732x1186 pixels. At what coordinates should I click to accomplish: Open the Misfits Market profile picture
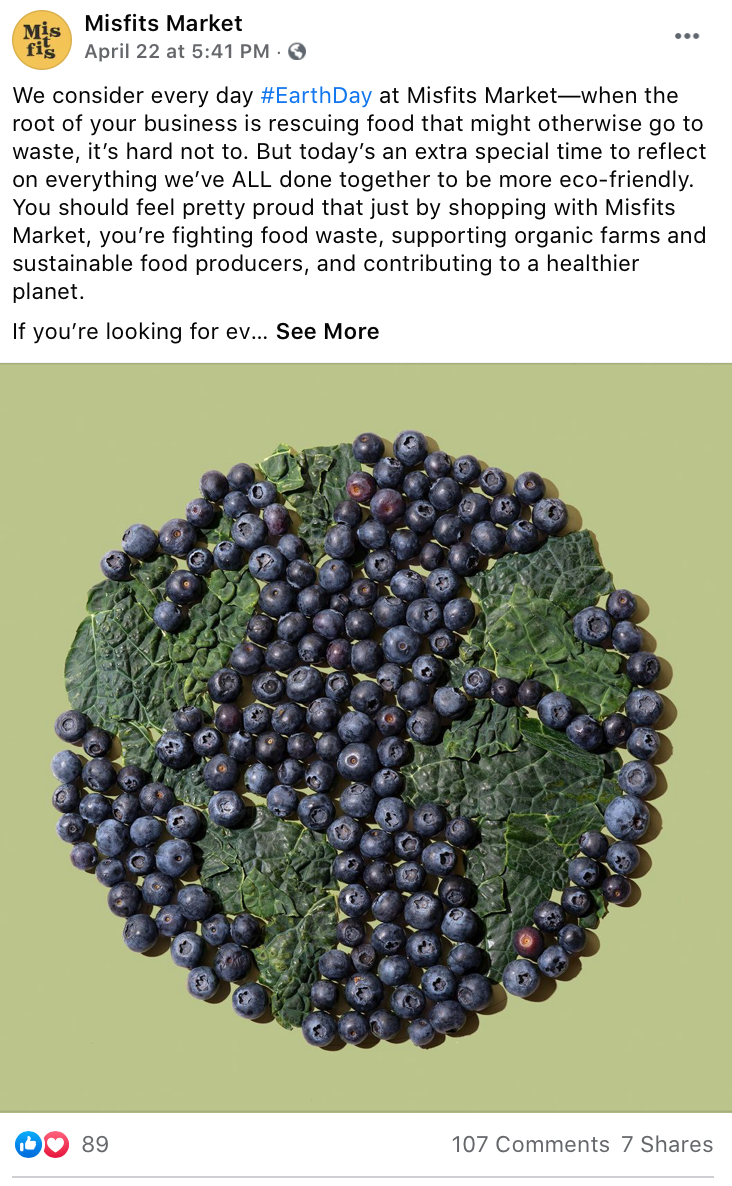pyautogui.click(x=42, y=40)
